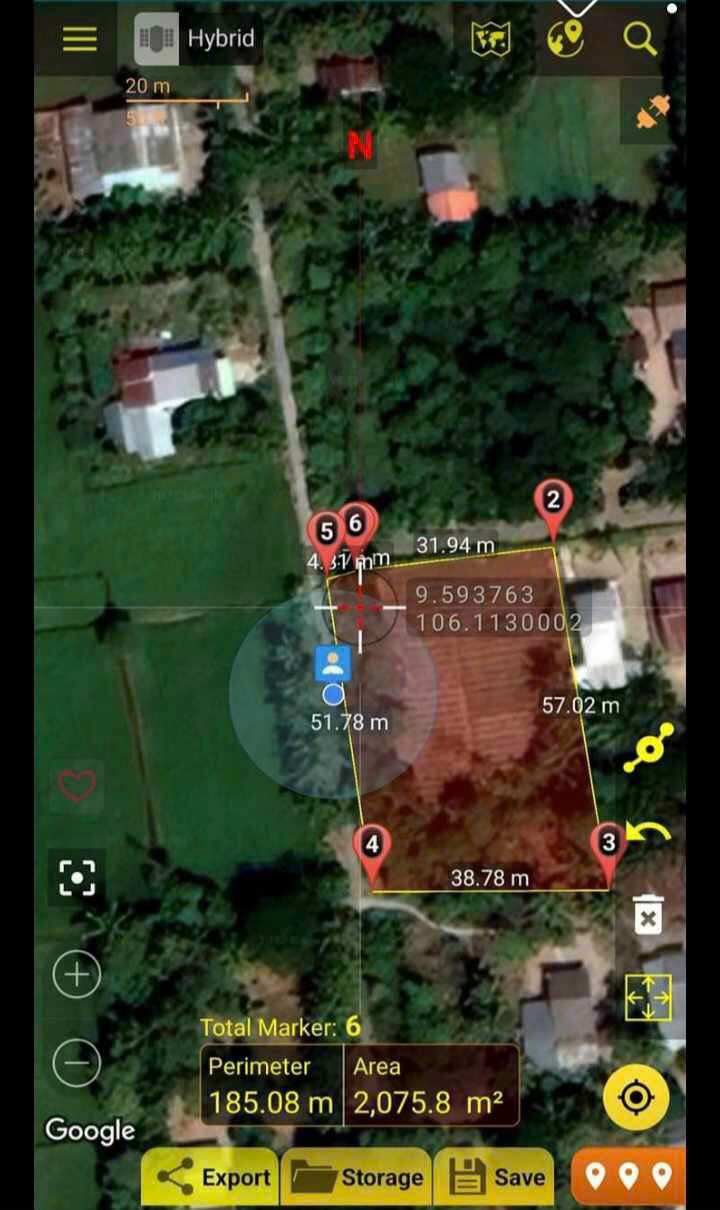720x1210 pixels.
Task: Tap the yellow connected-nodes path icon
Action: coord(648,748)
